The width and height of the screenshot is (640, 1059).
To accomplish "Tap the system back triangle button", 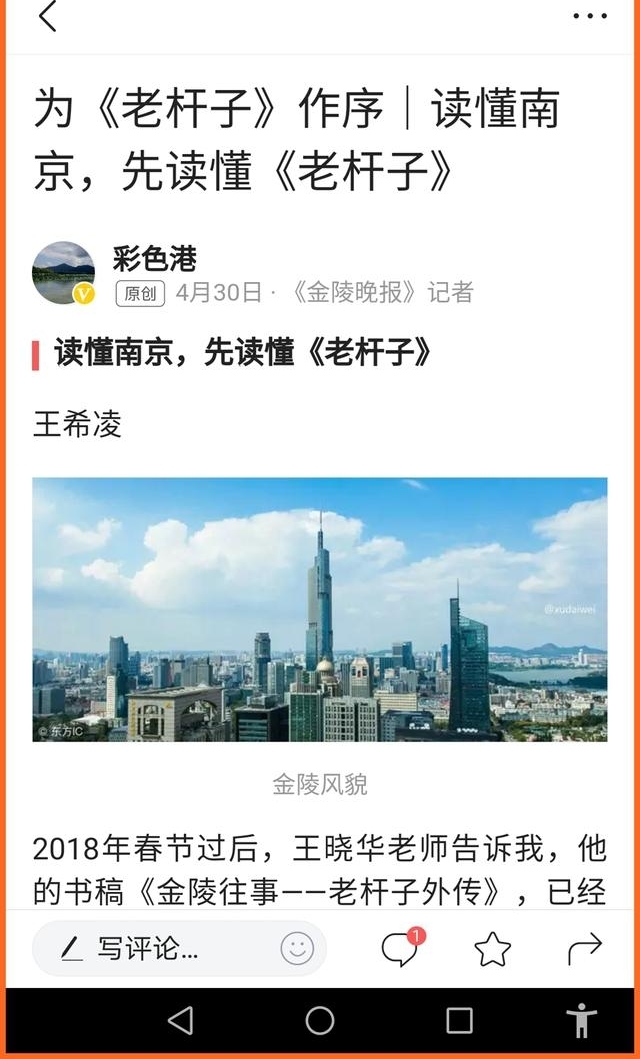I will 180,1021.
